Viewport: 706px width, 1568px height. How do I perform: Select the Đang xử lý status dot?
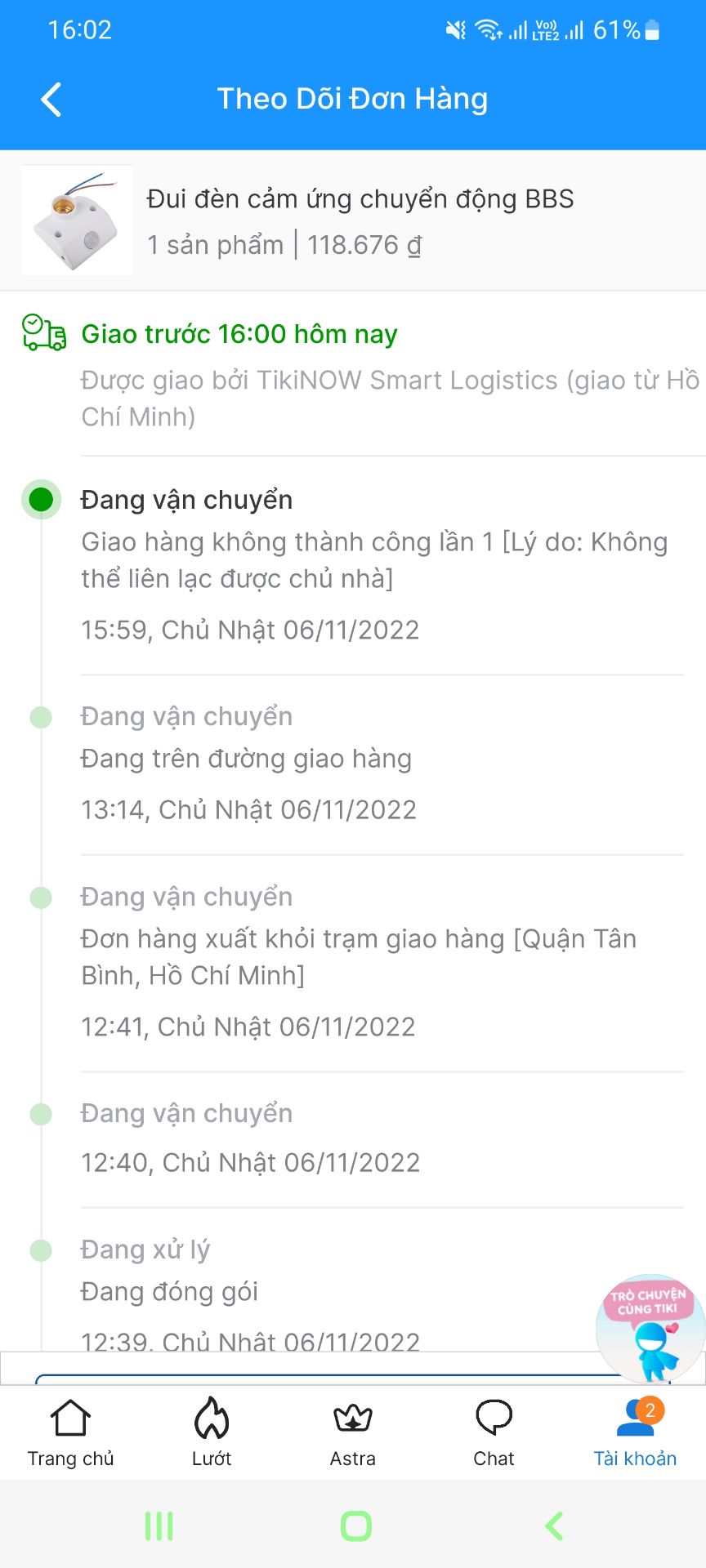tap(41, 1249)
